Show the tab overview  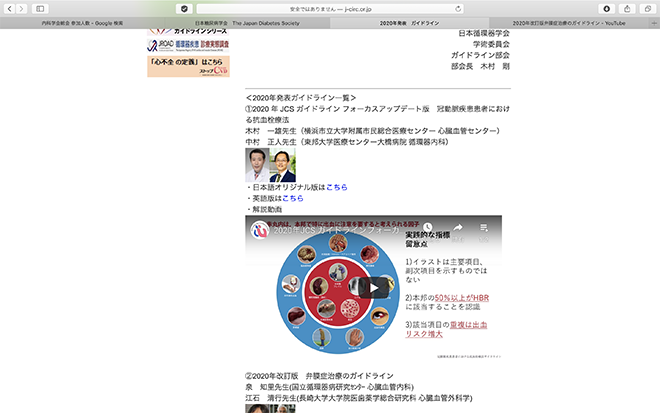pyautogui.click(x=650, y=7)
